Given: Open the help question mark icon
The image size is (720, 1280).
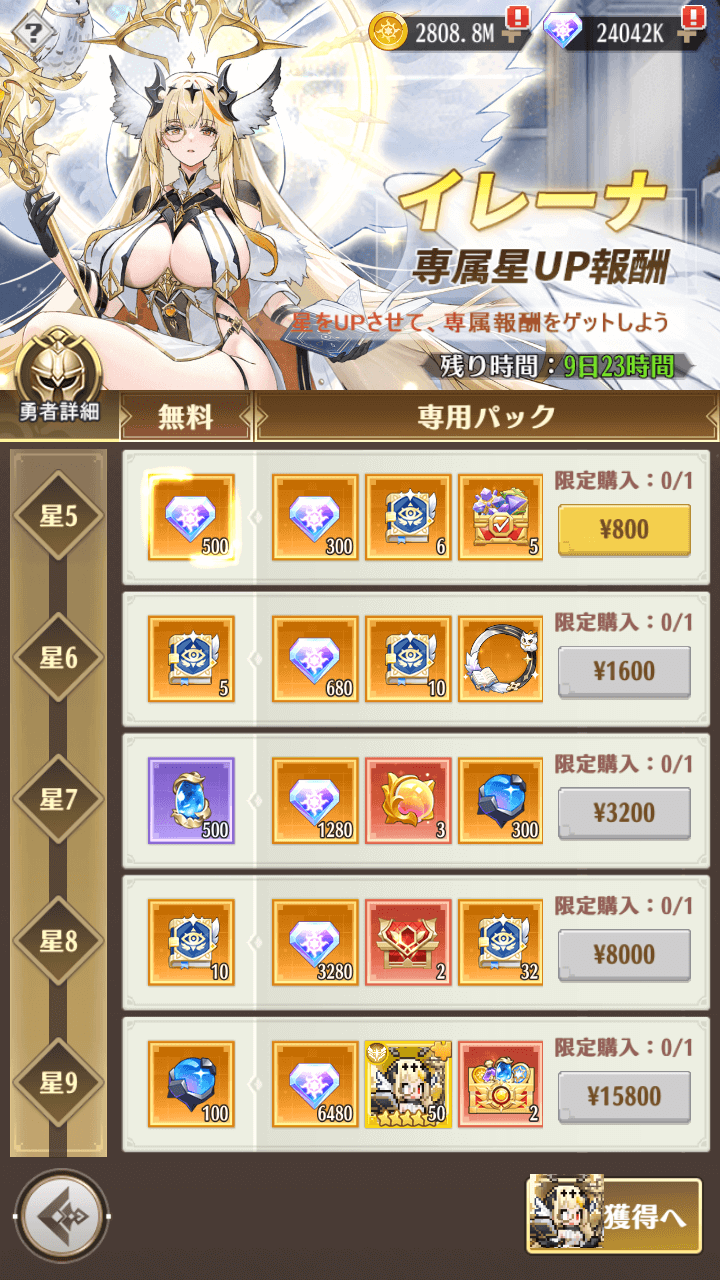Looking at the screenshot, I should [x=32, y=31].
